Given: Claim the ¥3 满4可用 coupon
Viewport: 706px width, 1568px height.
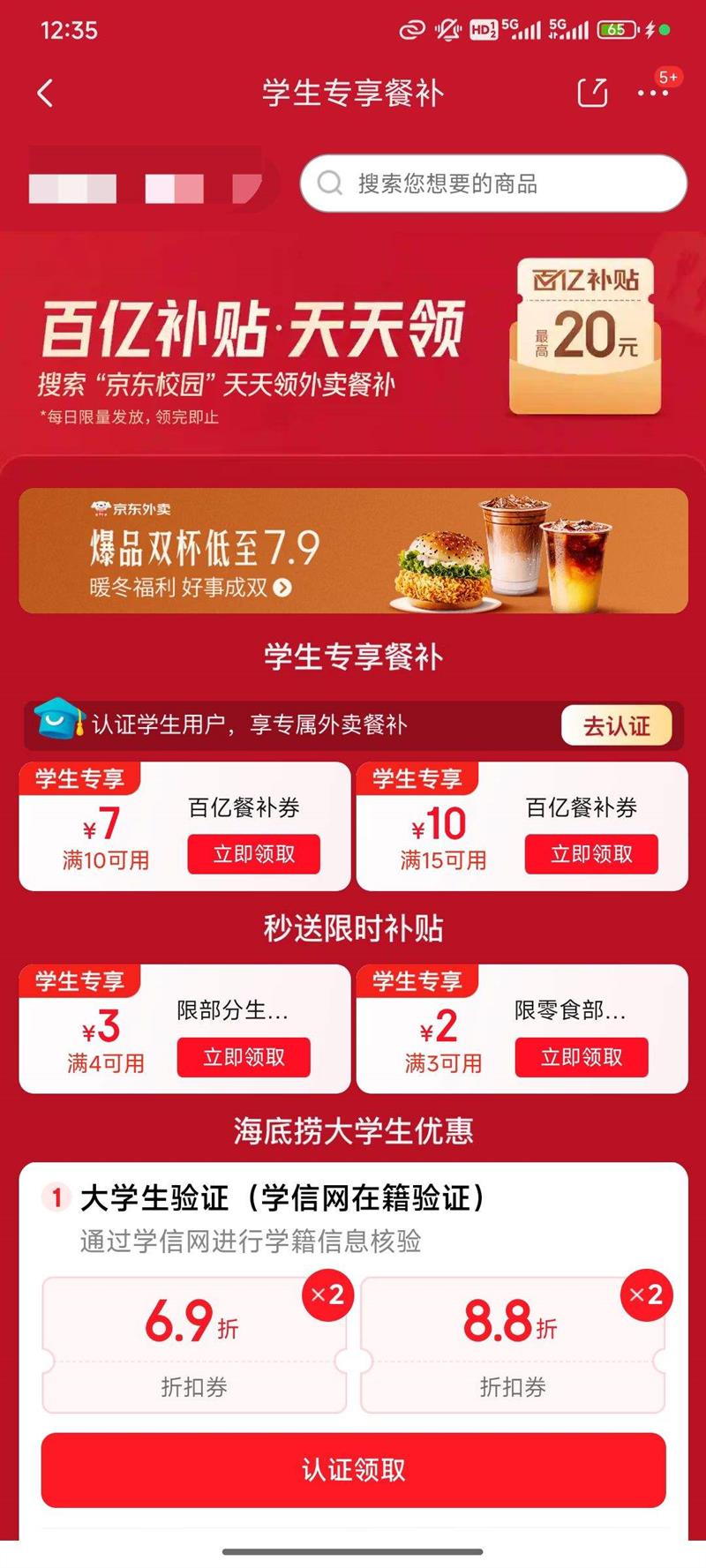Looking at the screenshot, I should (244, 1057).
